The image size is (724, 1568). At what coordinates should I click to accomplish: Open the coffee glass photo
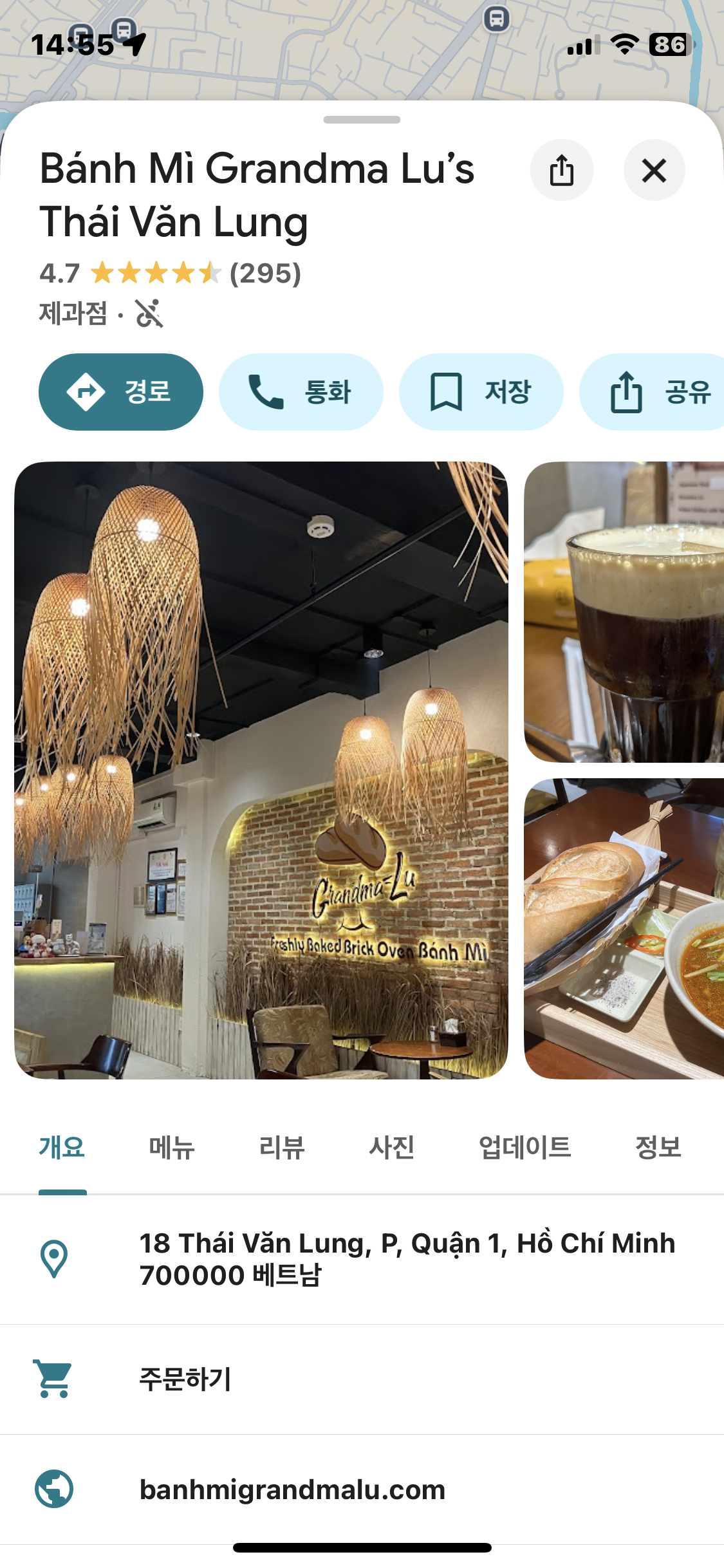tap(623, 611)
